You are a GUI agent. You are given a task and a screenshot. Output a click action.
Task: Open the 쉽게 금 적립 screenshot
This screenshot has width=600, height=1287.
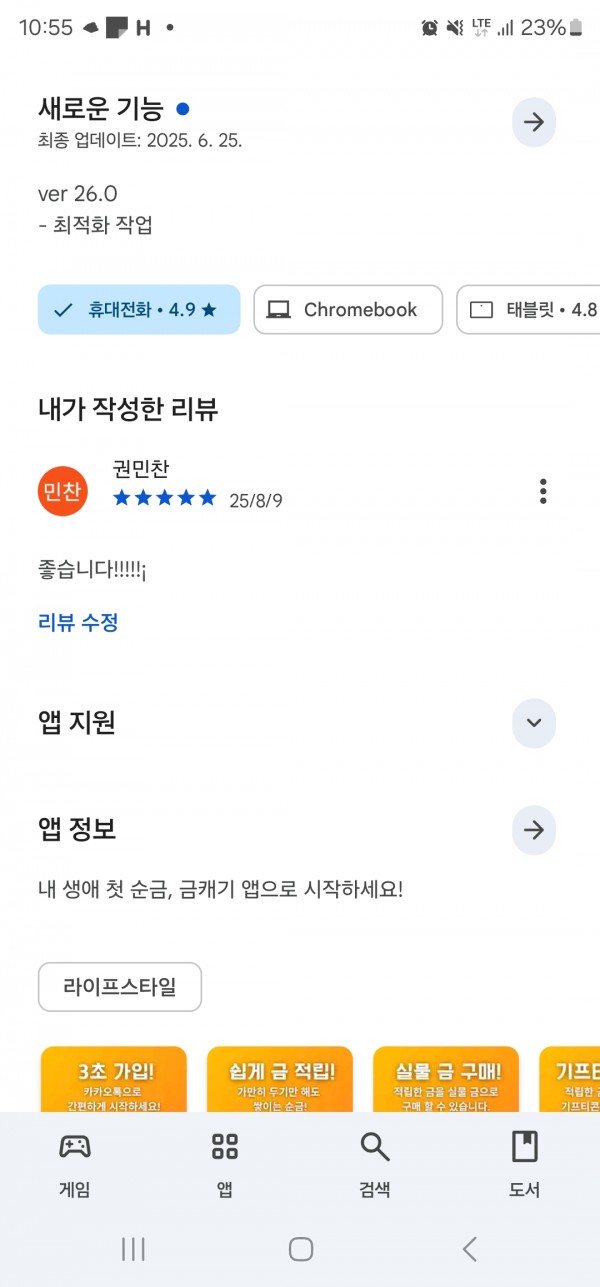click(280, 1079)
